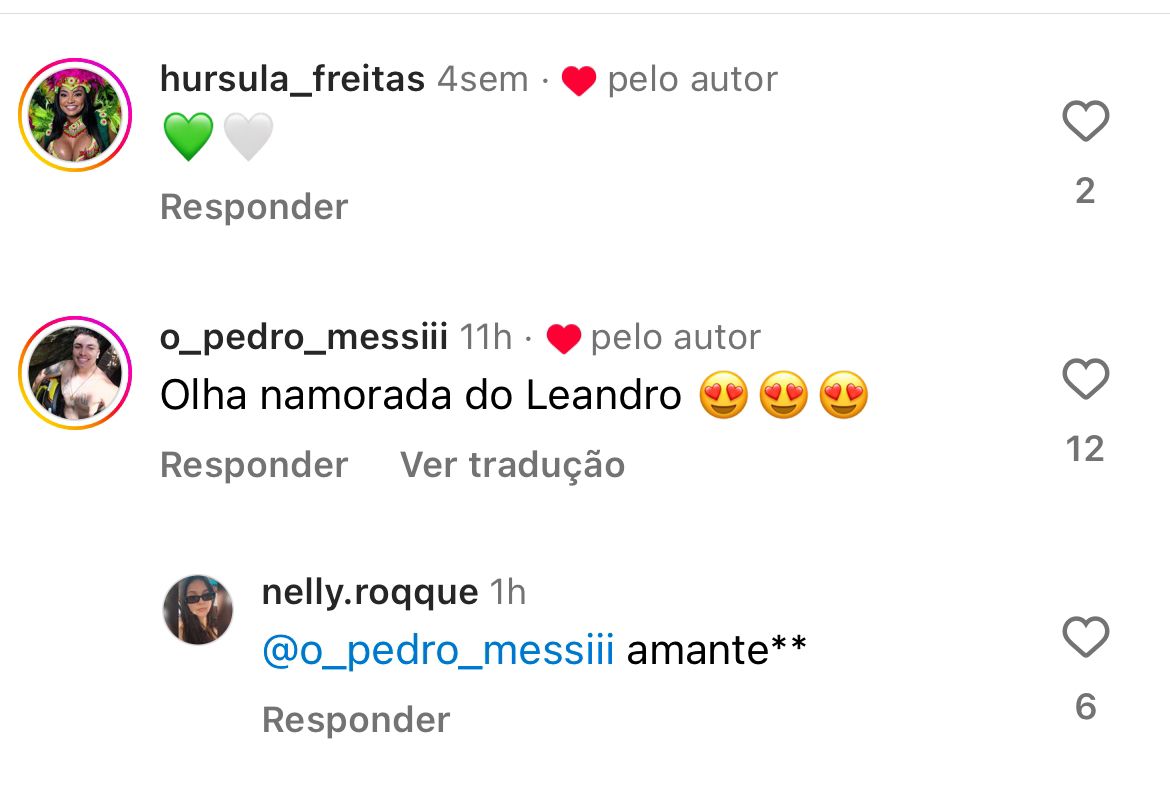The image size is (1170, 788).
Task: Visit the hursula_freitas username
Action: click(x=292, y=79)
